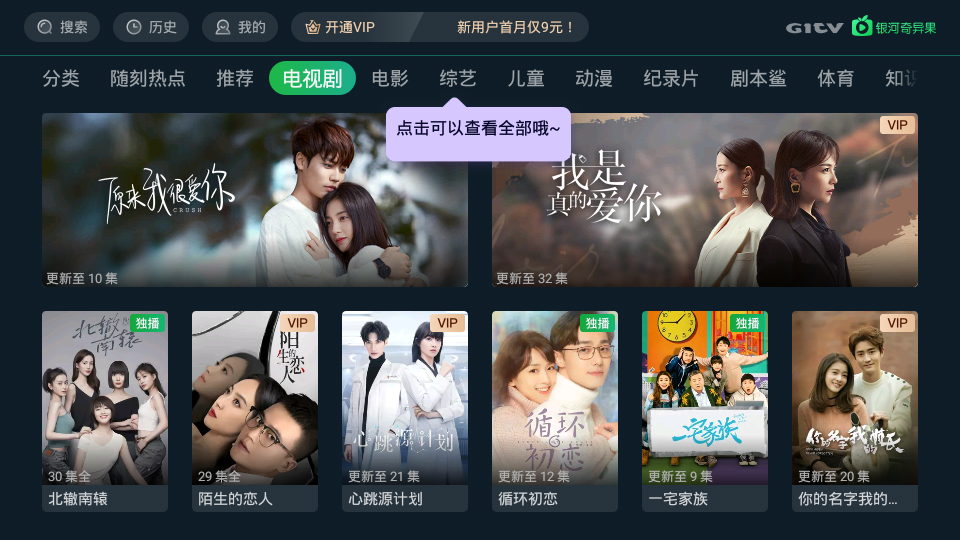This screenshot has height=540, width=960.
Task: Switch to the 推荐 tab
Action: pos(235,79)
